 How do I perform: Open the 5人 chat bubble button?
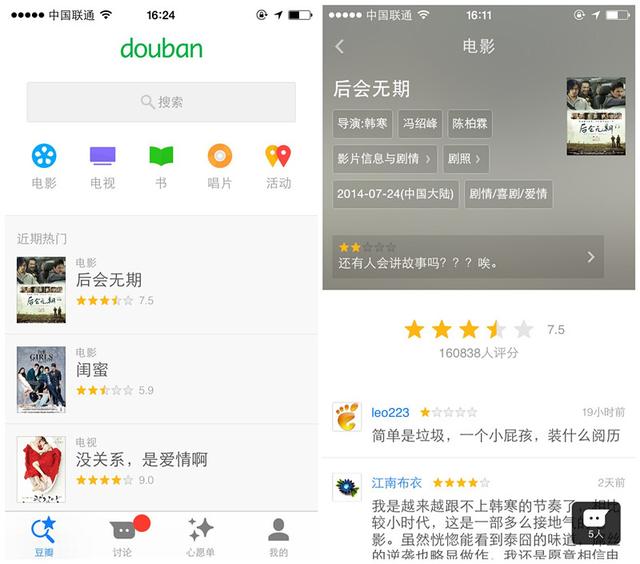[x=595, y=522]
